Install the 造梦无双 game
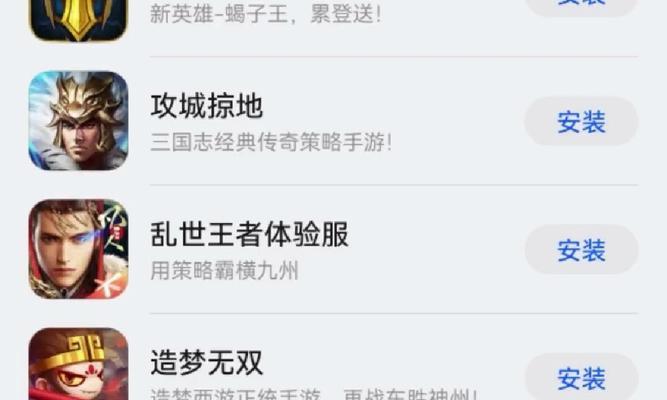 click(581, 378)
